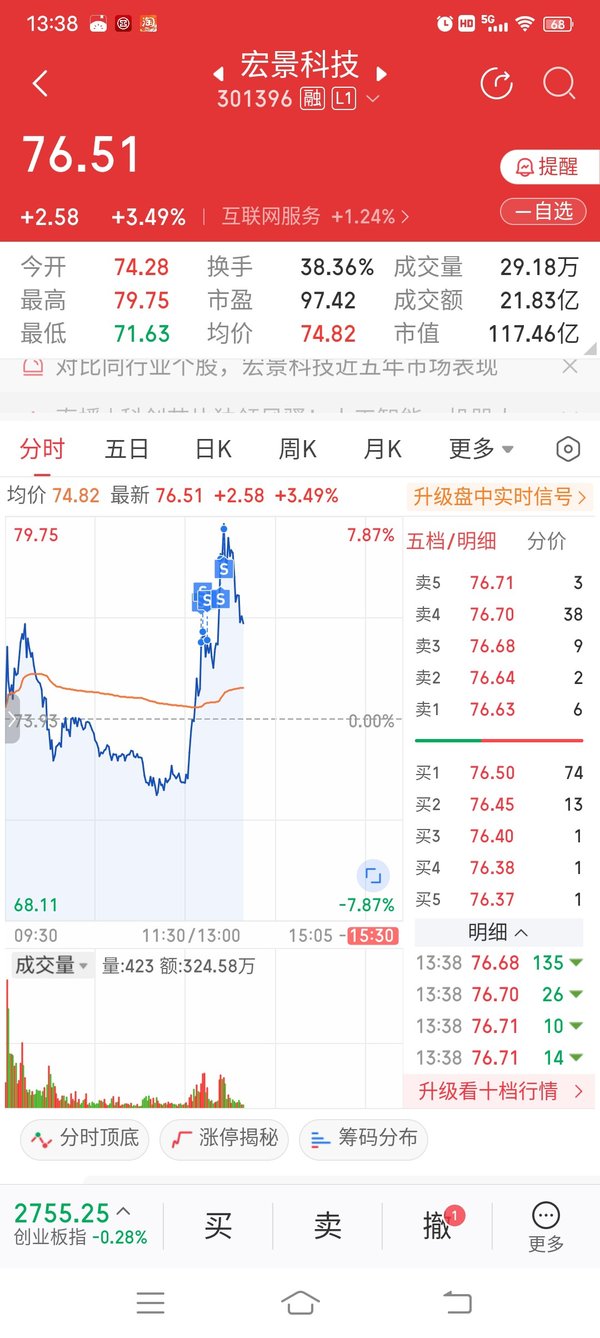
Task: Open 筹码分布 chip
Action: 364,1139
